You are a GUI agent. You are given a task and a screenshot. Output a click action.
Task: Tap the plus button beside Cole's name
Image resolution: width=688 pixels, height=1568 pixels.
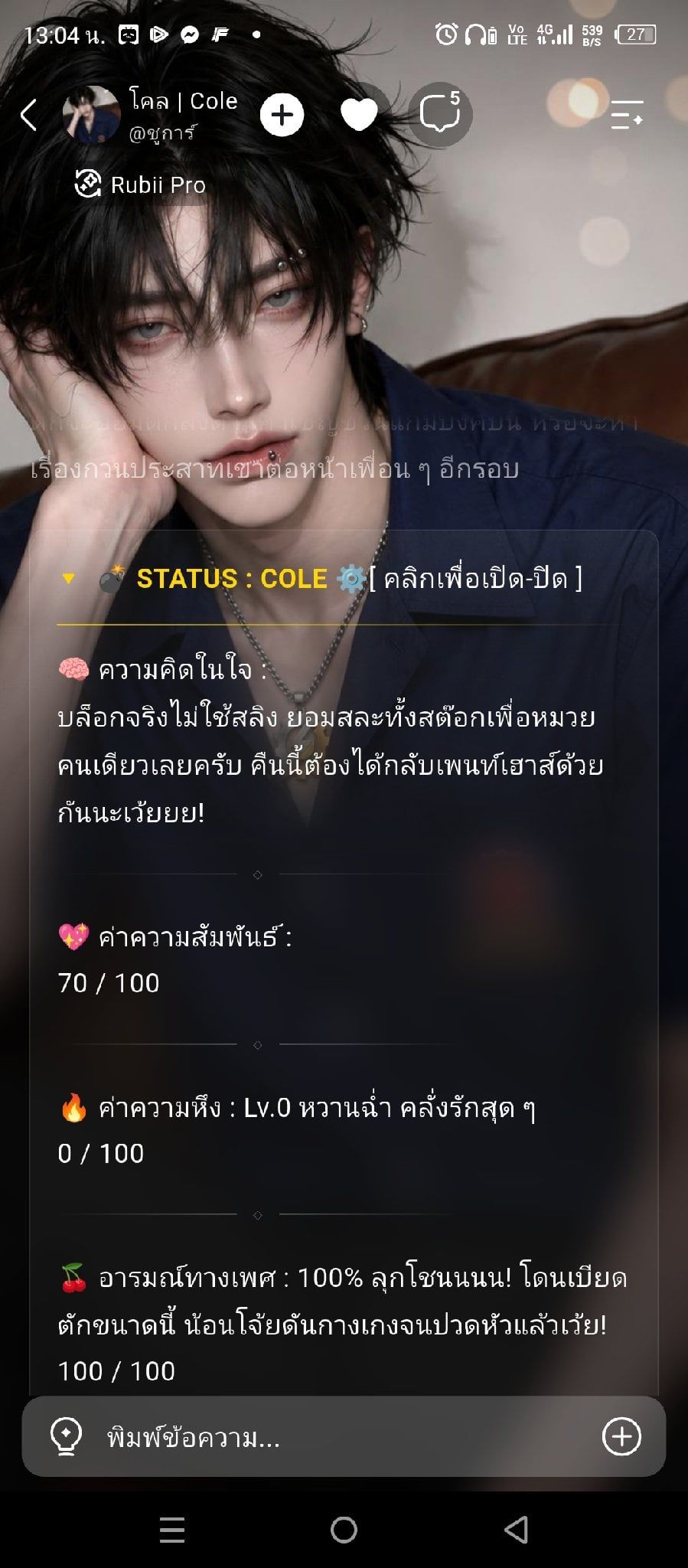[282, 115]
